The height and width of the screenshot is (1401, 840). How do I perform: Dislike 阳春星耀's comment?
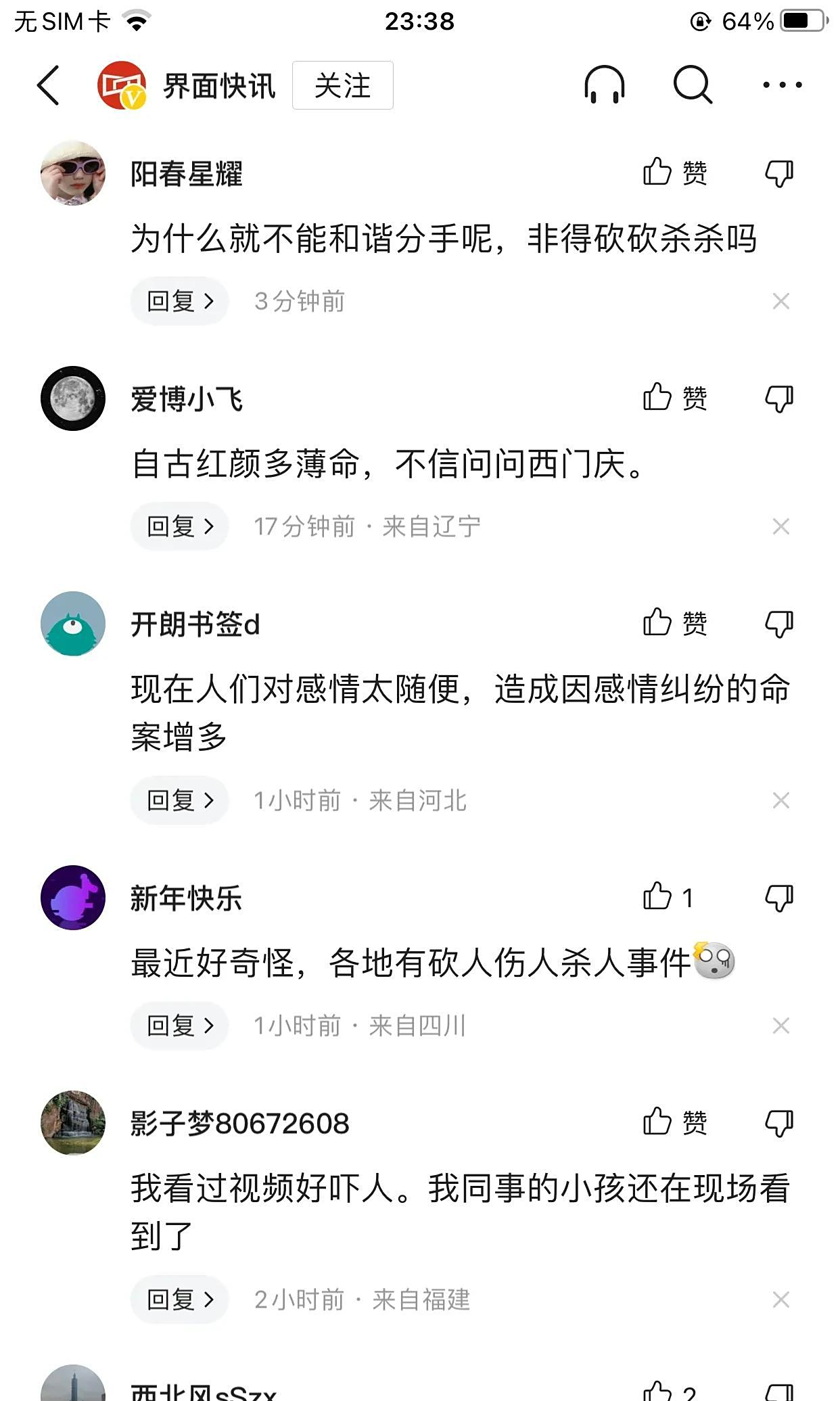tap(778, 174)
